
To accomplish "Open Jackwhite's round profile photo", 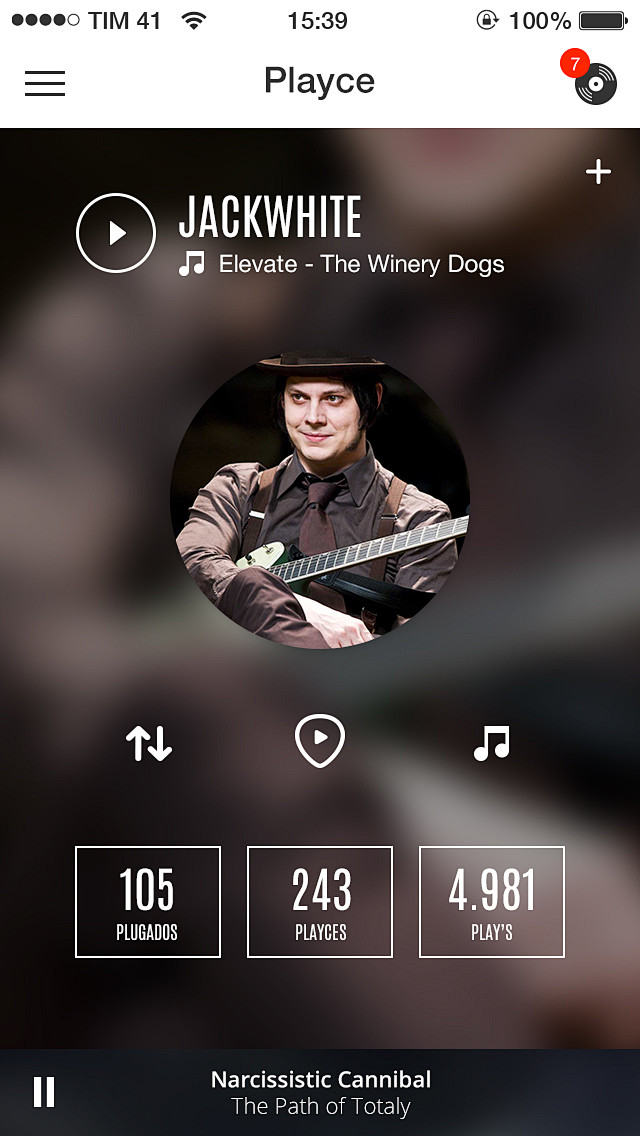I will coord(320,500).
